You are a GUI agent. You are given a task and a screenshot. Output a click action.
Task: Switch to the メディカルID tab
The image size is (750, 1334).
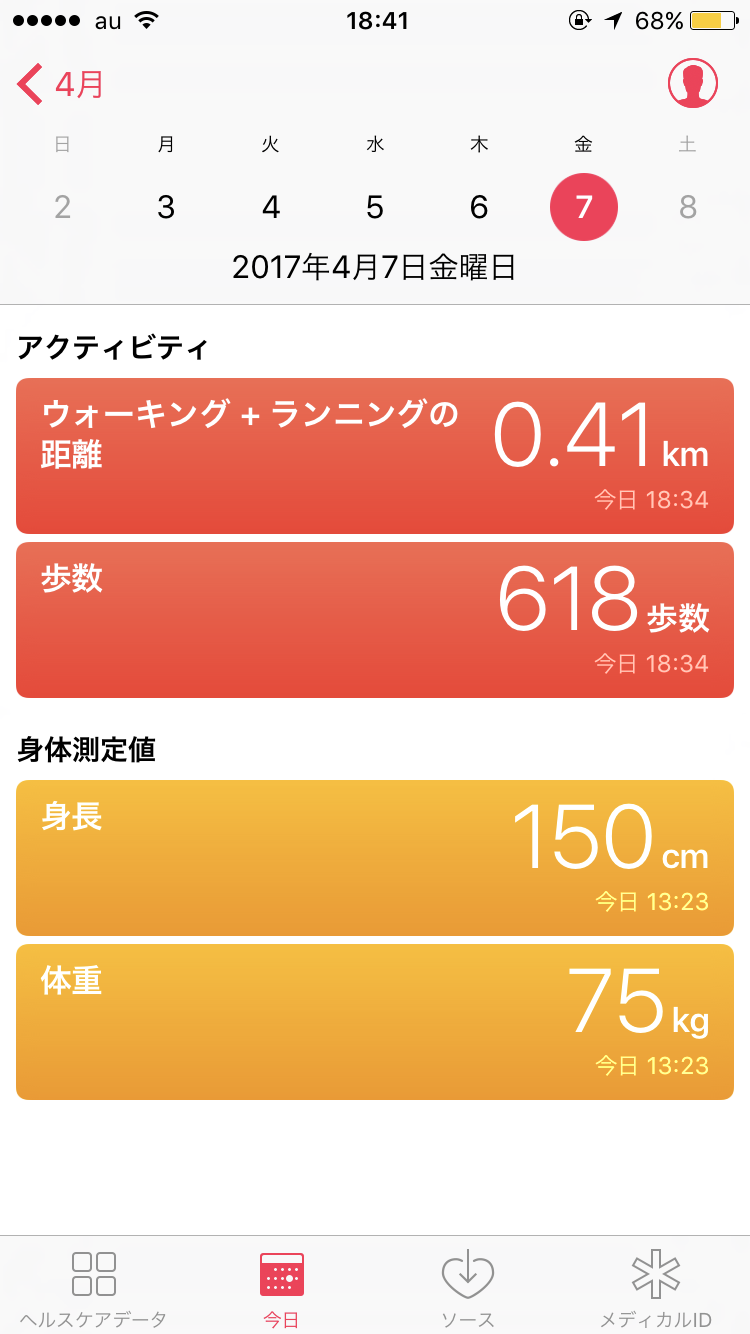click(x=656, y=1288)
